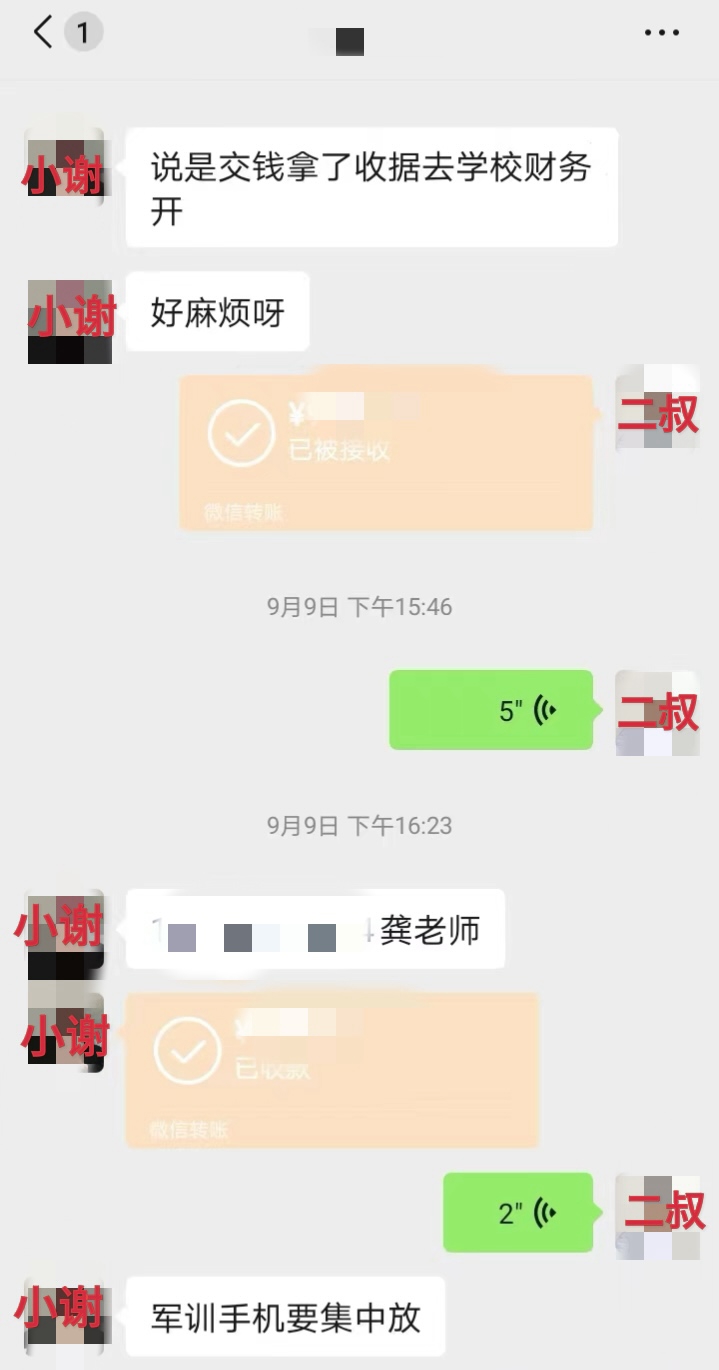Open the chat info overflow menu
The width and height of the screenshot is (719, 1370).
coord(661,33)
